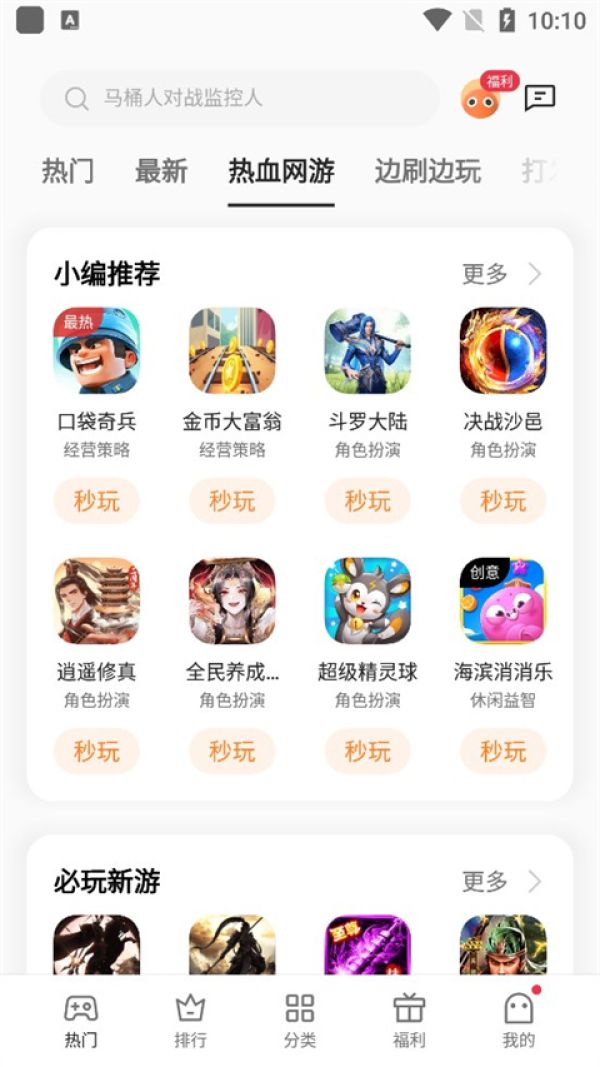600x1067 pixels.
Task: View more in 小编推荐
Action: tap(502, 274)
